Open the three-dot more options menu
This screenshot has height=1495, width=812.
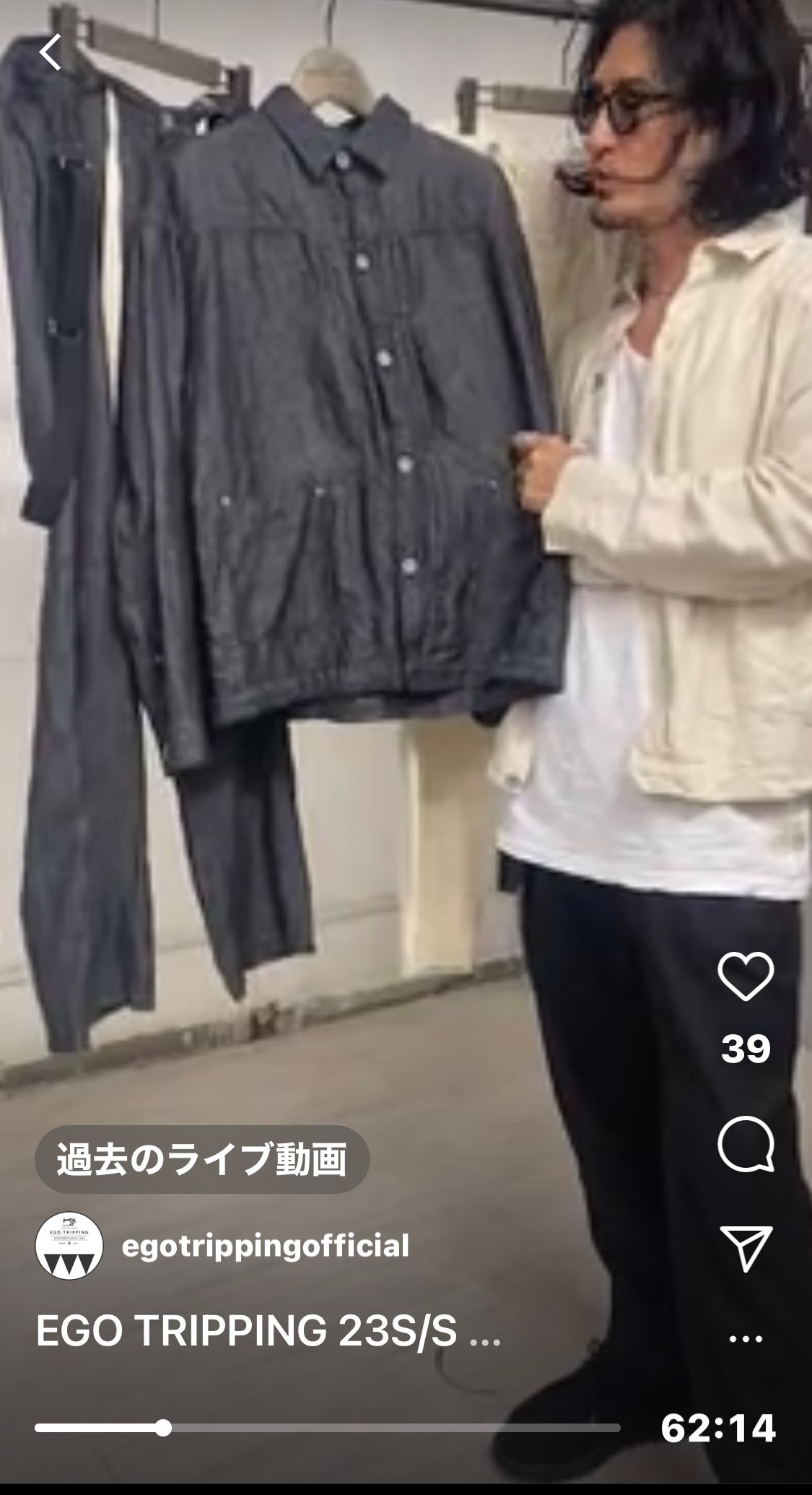(x=746, y=1338)
